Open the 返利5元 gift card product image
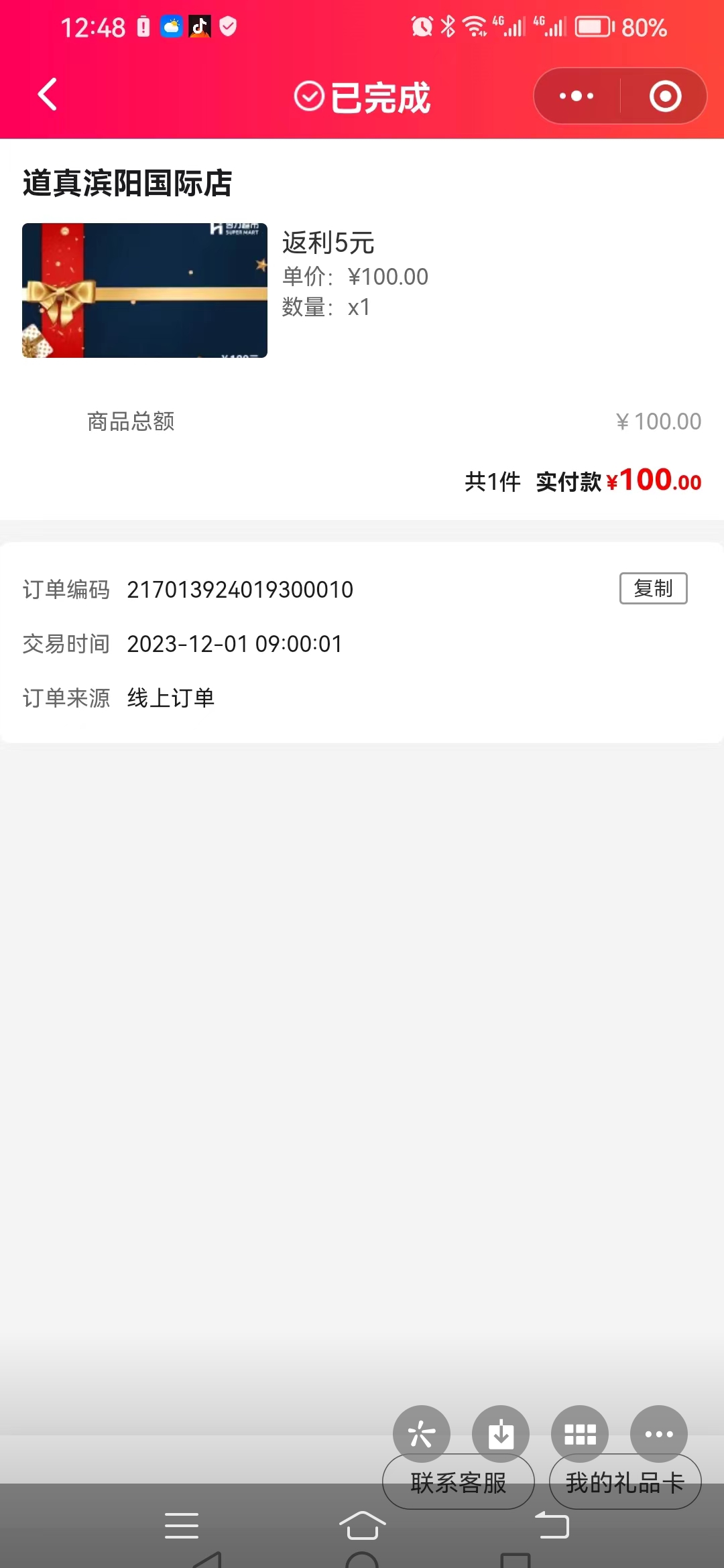Image resolution: width=724 pixels, height=1568 pixels. [145, 290]
